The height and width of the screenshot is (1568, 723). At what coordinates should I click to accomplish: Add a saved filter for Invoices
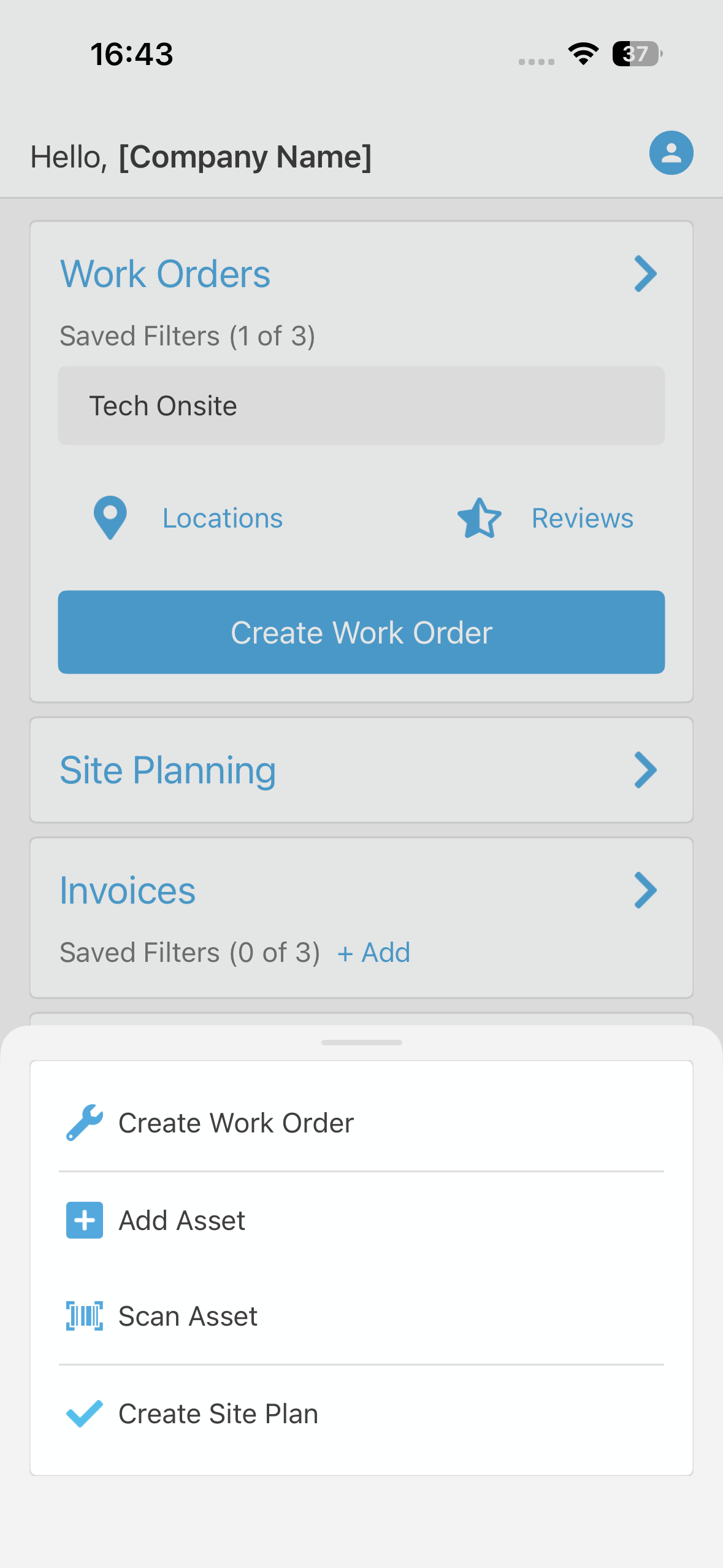click(x=373, y=953)
